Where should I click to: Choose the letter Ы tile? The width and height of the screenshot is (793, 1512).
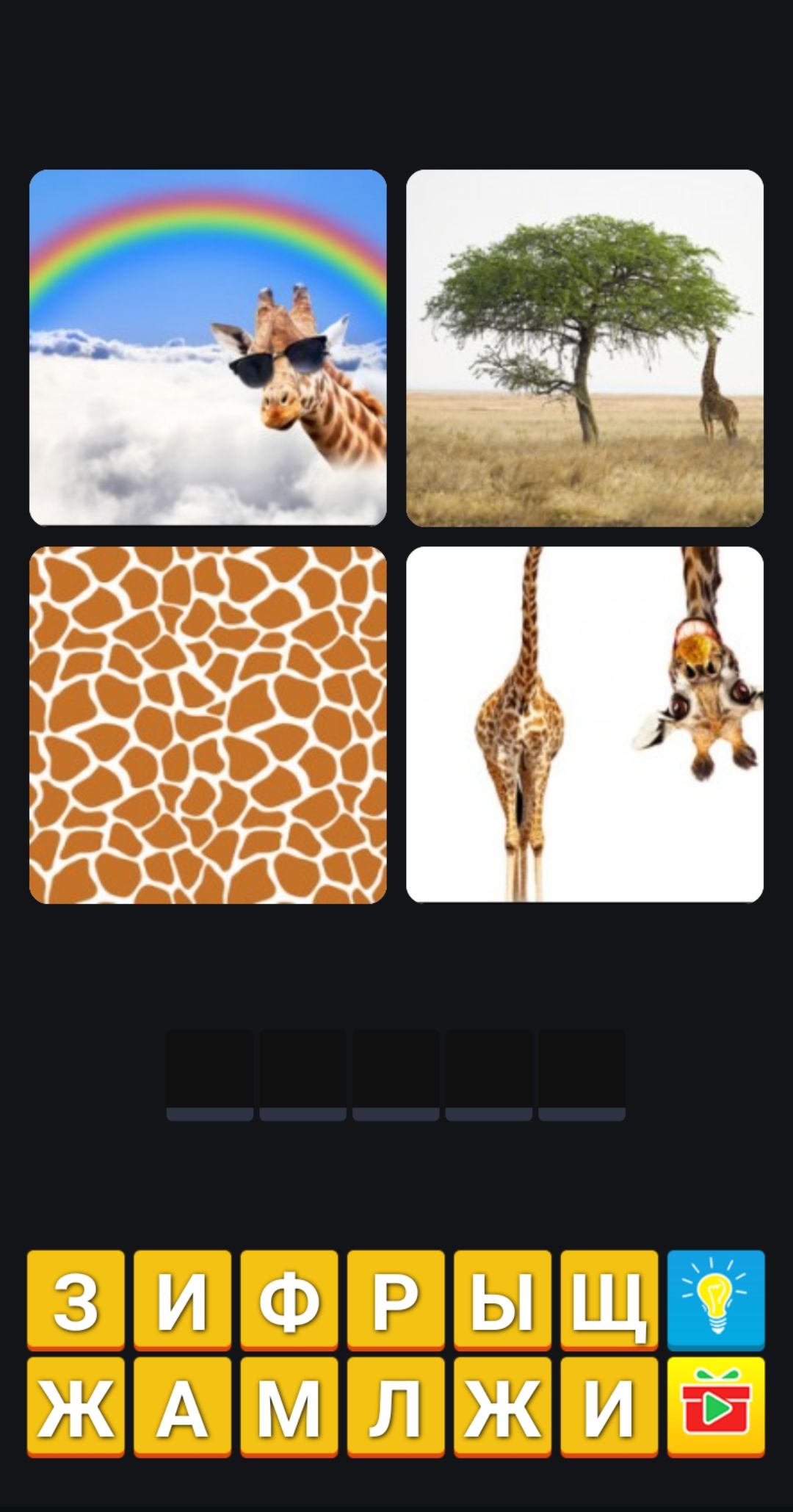tap(502, 1298)
